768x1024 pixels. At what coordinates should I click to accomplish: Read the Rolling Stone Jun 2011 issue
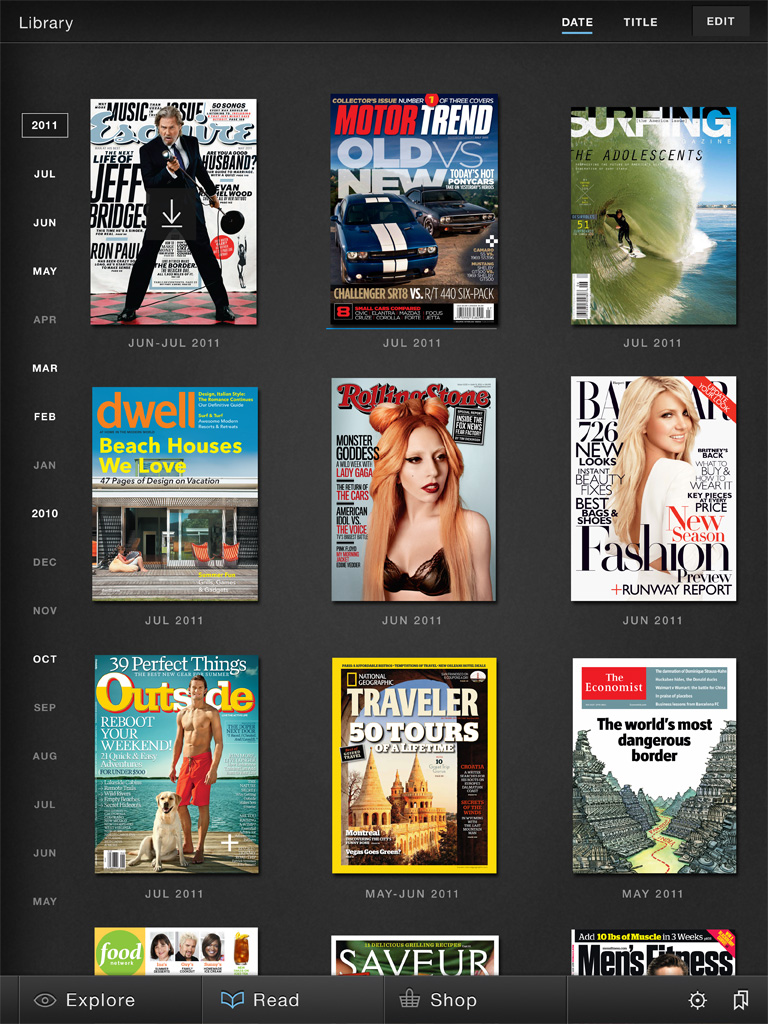413,489
